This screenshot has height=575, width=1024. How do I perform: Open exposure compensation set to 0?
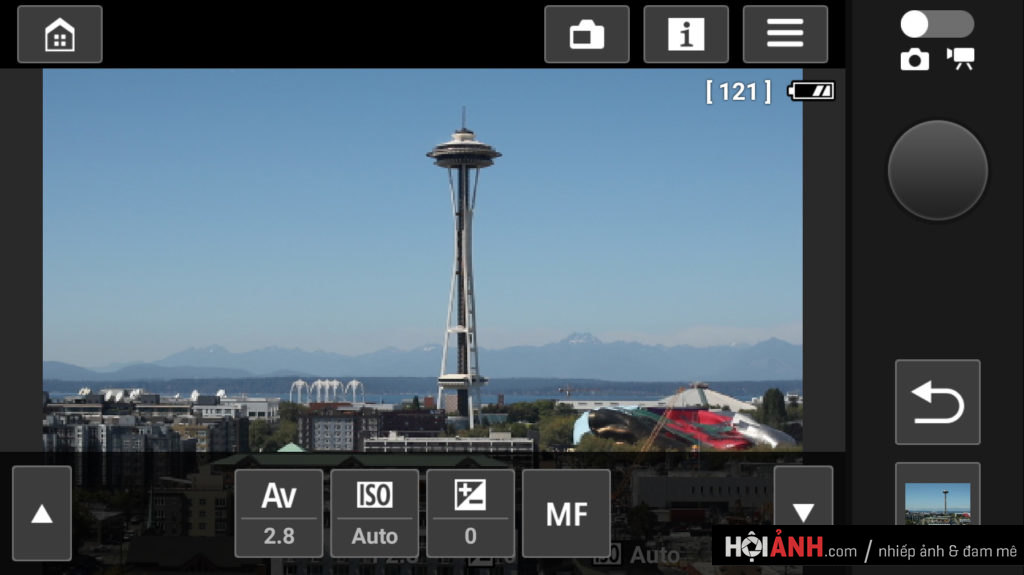click(470, 513)
